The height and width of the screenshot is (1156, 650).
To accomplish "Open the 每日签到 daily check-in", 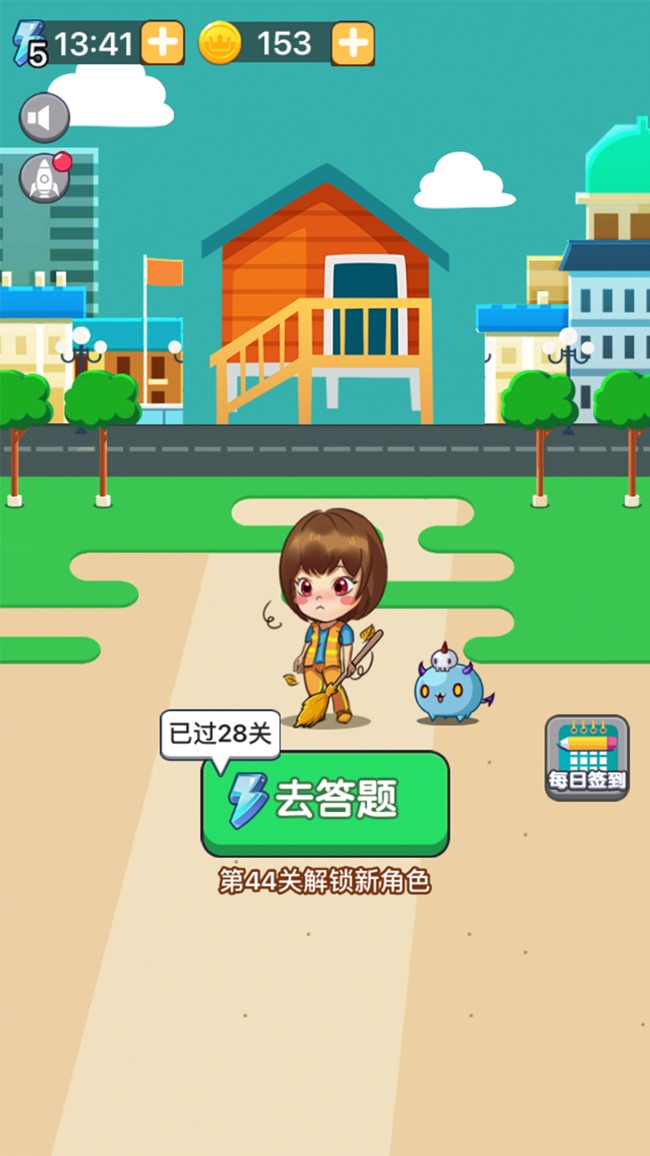I will pos(587,757).
